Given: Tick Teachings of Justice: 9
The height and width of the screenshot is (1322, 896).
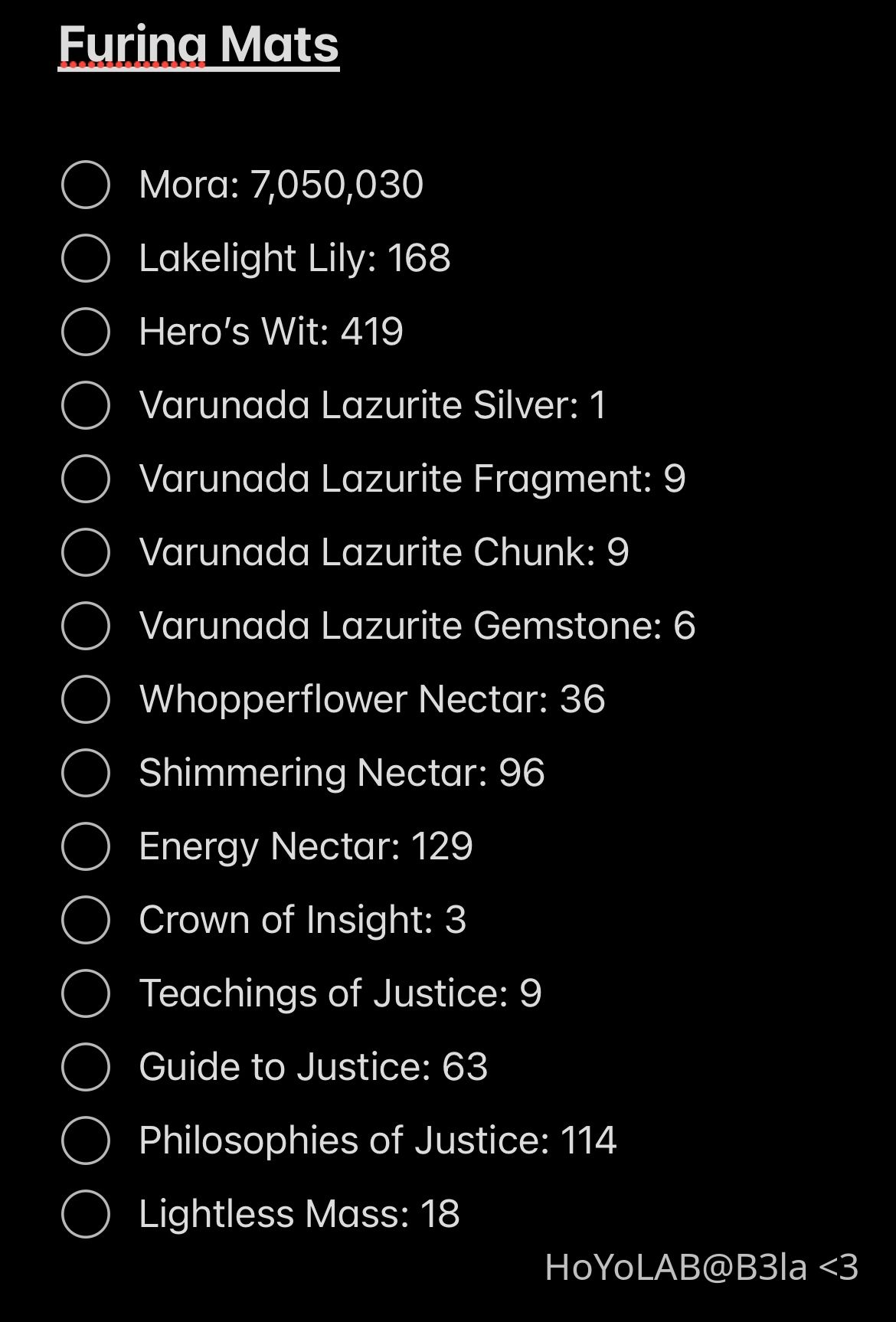Looking at the screenshot, I should (x=85, y=993).
